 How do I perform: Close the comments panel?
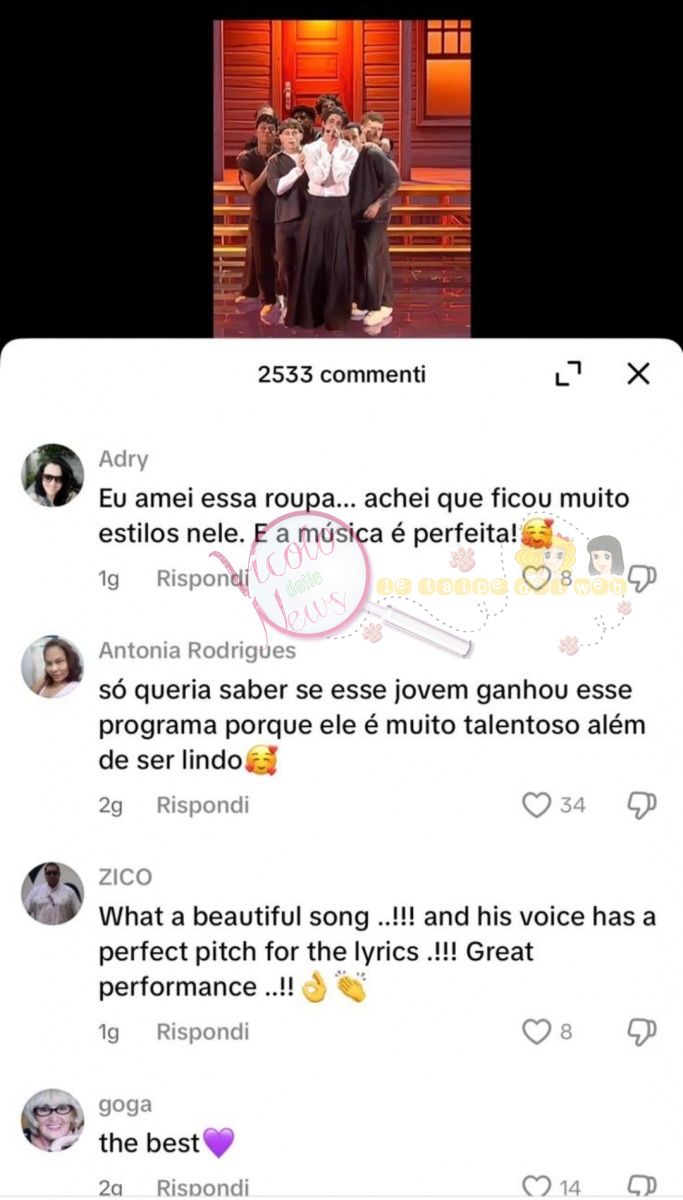click(638, 374)
